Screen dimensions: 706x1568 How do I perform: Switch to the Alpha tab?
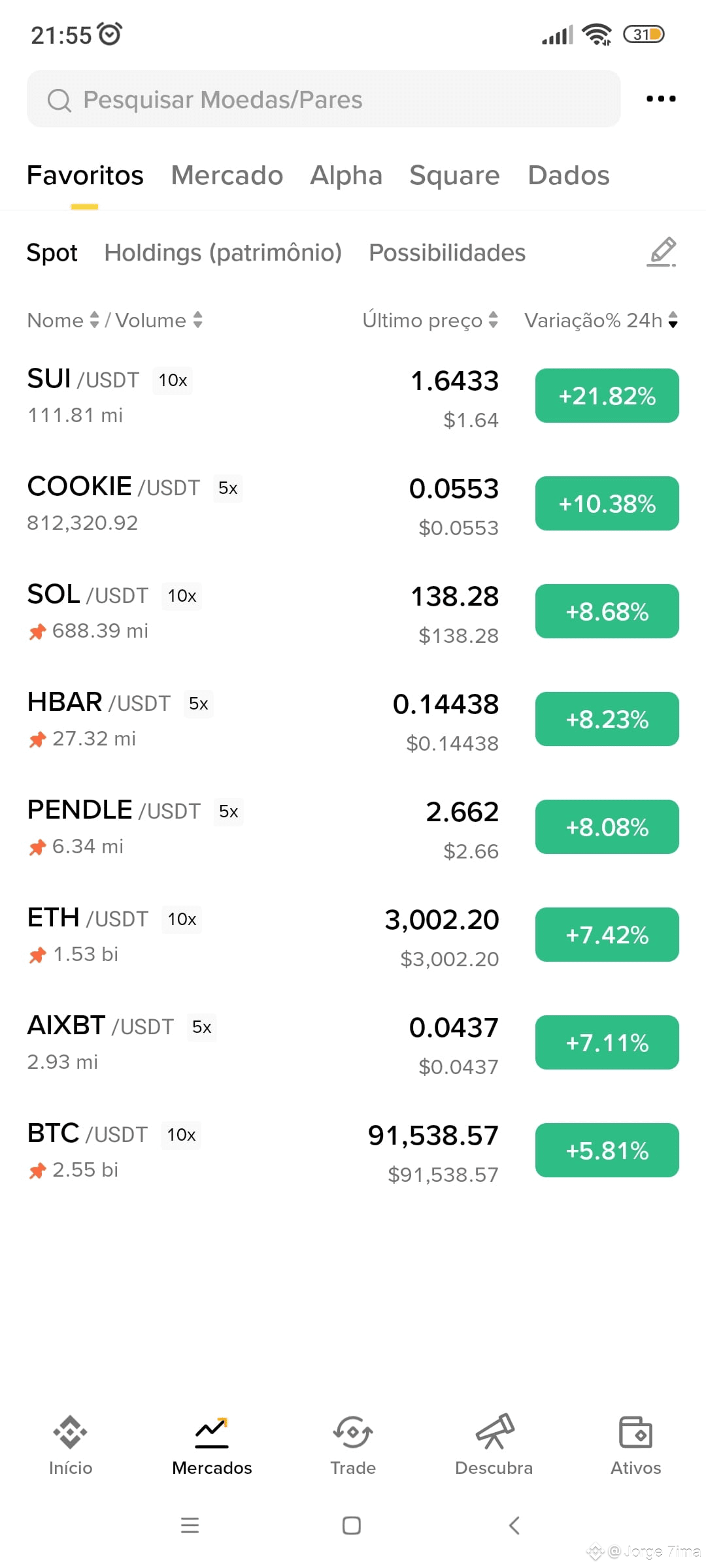[x=346, y=175]
